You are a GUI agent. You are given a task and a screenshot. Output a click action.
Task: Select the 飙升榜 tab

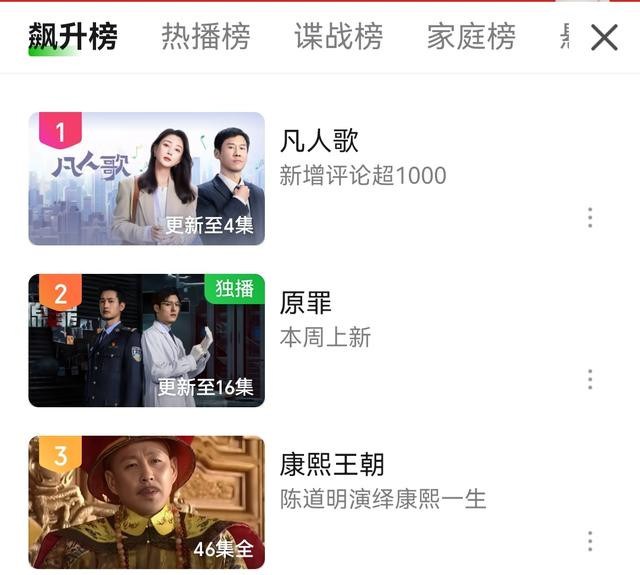(x=73, y=37)
